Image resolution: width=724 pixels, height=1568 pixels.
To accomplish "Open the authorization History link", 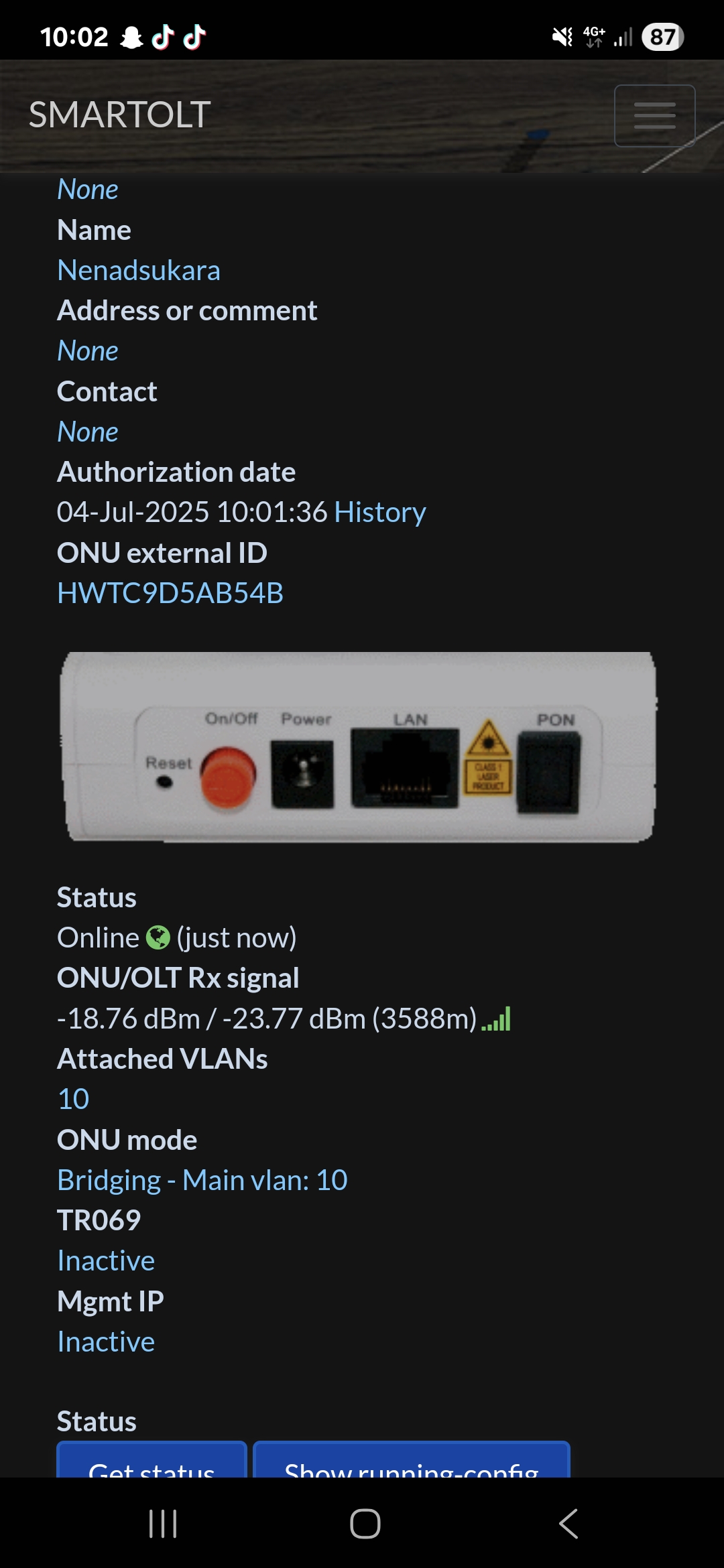I will [379, 513].
